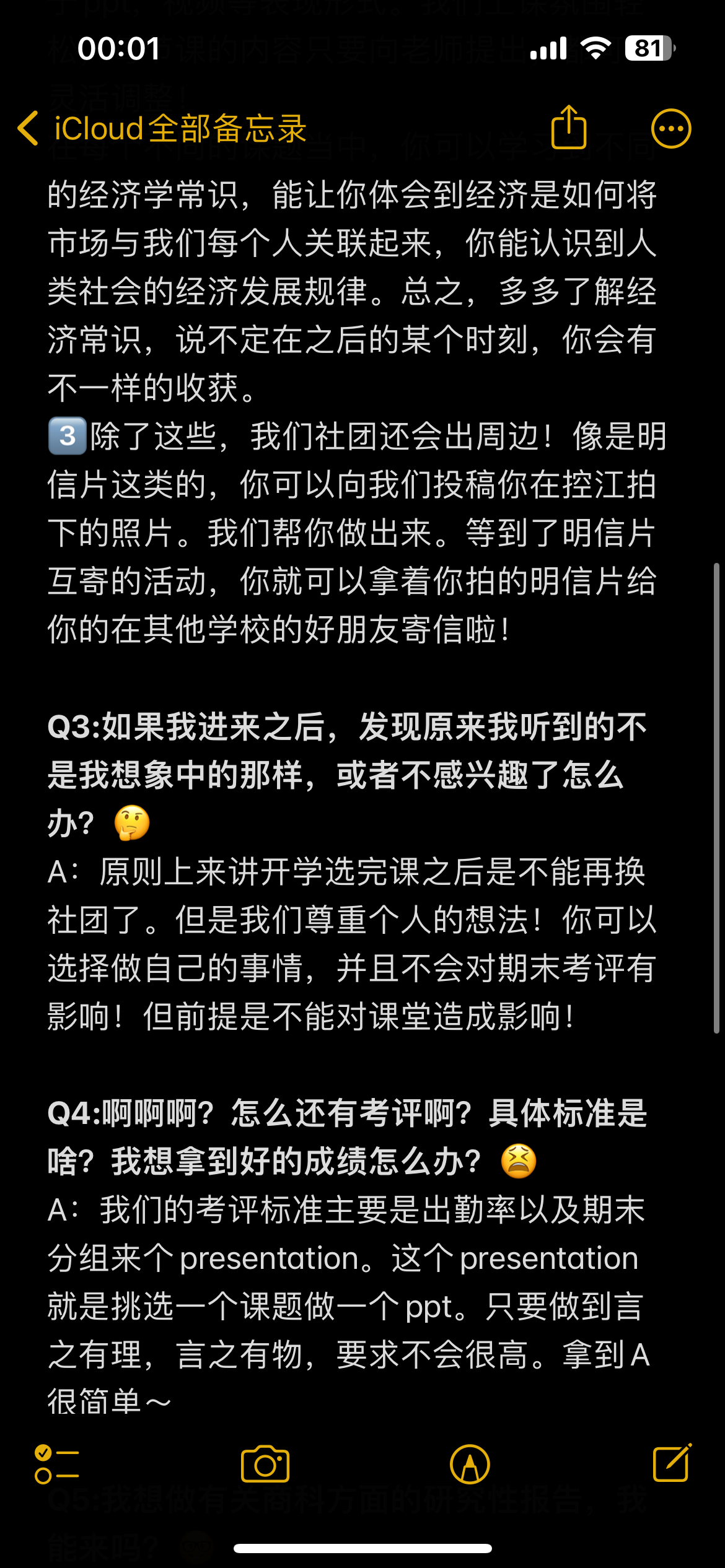Screen dimensions: 725x1568
Task: Compose a new note
Action: click(672, 1463)
